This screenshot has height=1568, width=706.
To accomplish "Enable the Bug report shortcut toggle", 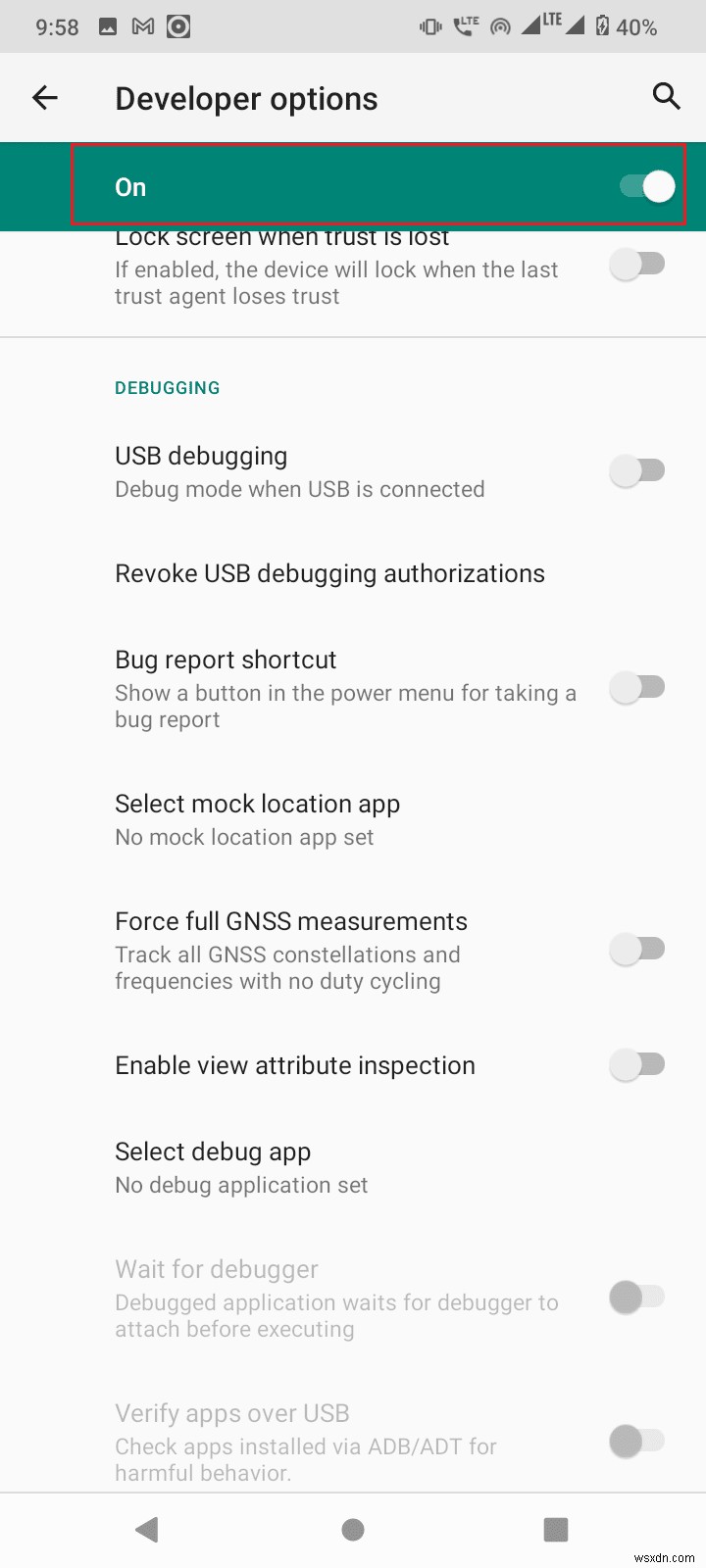I will click(638, 687).
